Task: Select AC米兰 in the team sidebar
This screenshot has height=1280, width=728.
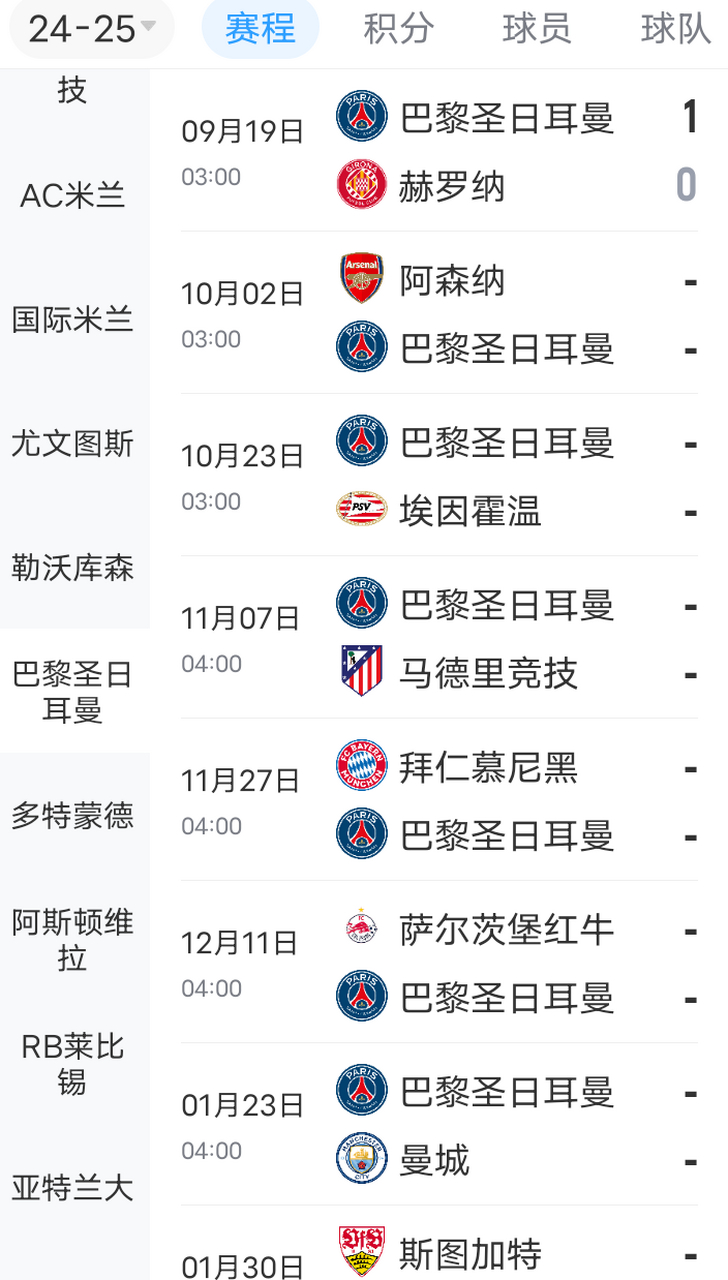Action: [x=73, y=195]
